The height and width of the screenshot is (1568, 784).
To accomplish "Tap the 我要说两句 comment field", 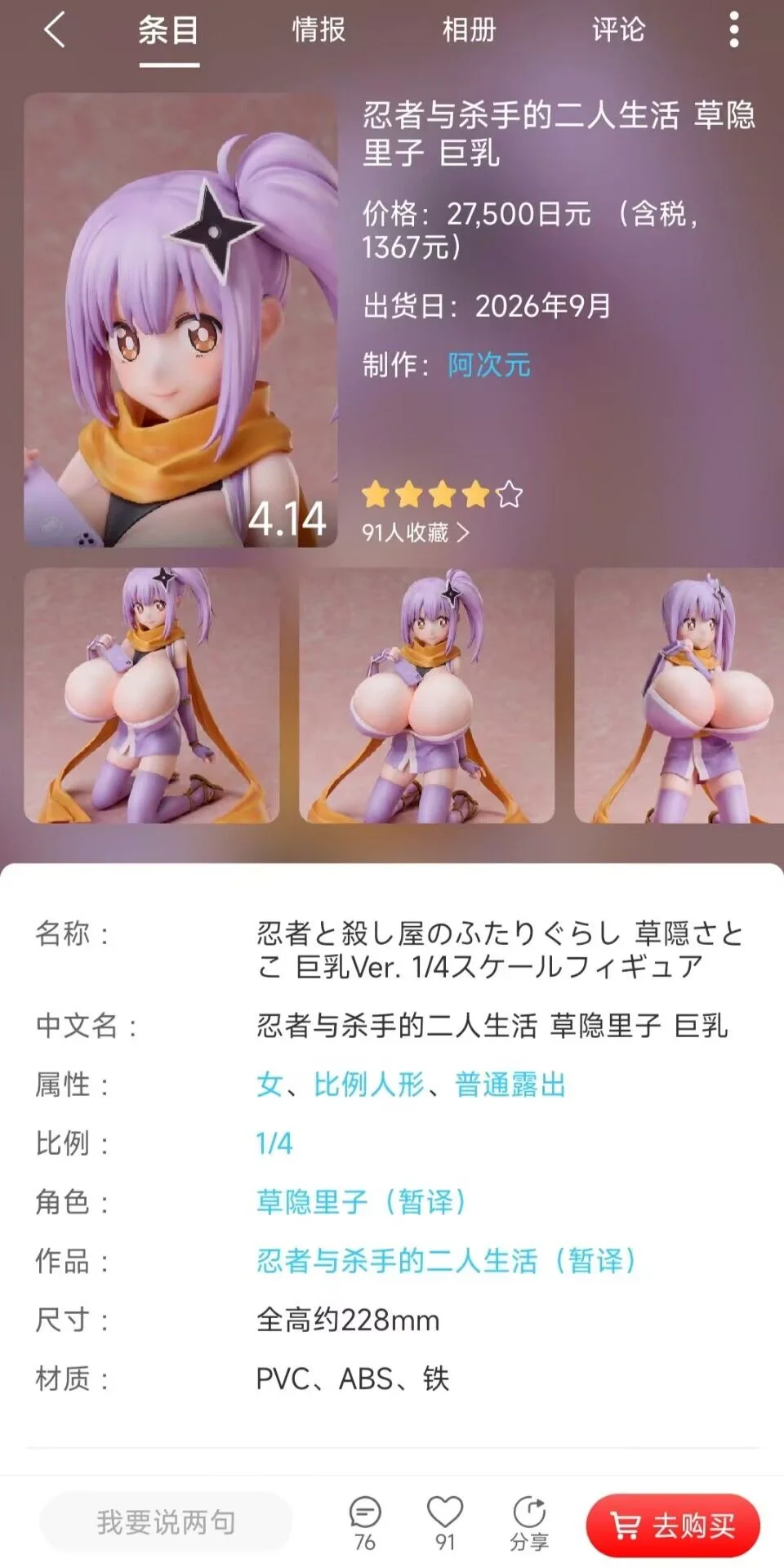I will coord(166,1521).
